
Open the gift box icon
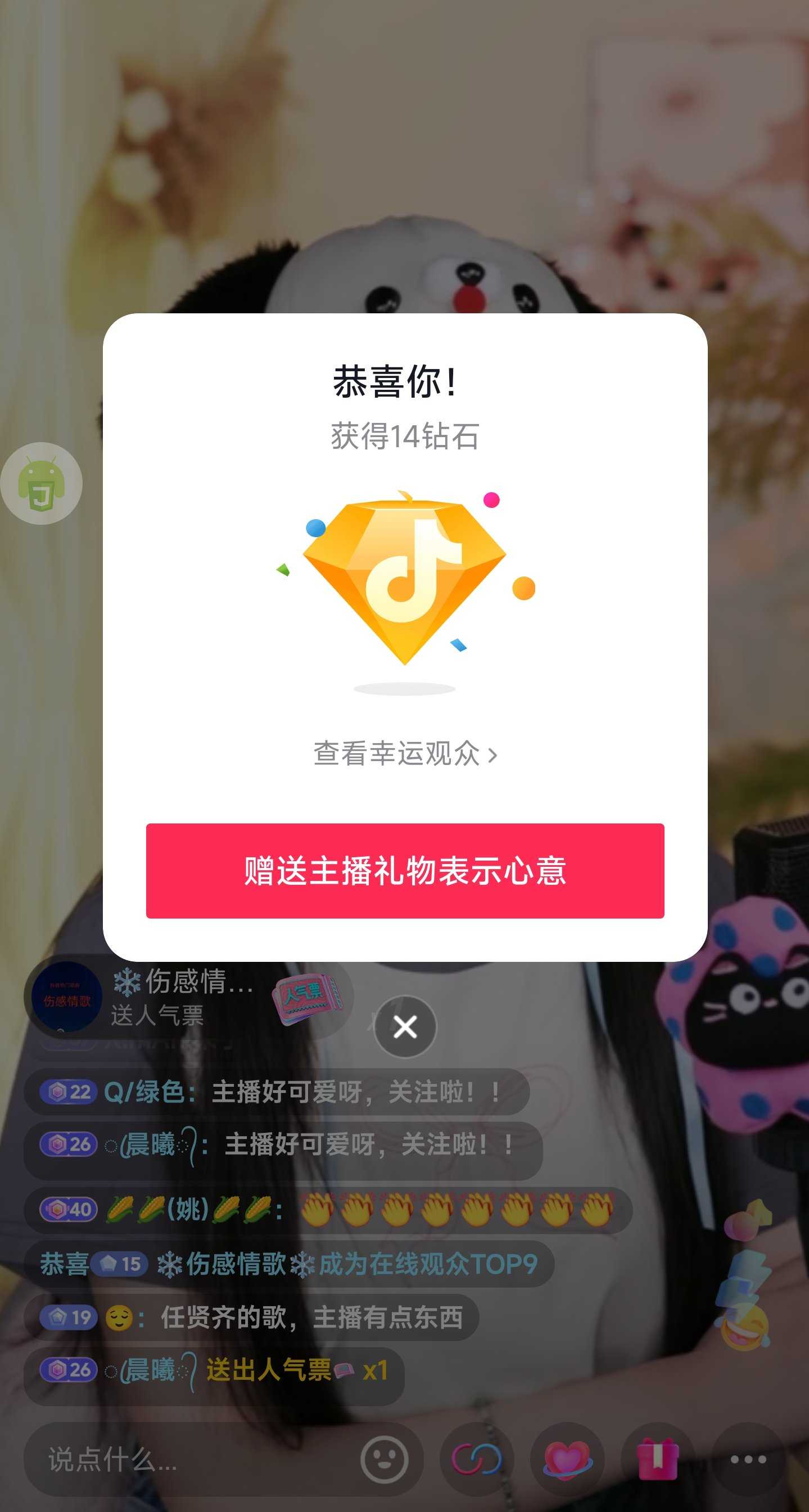point(658,1459)
